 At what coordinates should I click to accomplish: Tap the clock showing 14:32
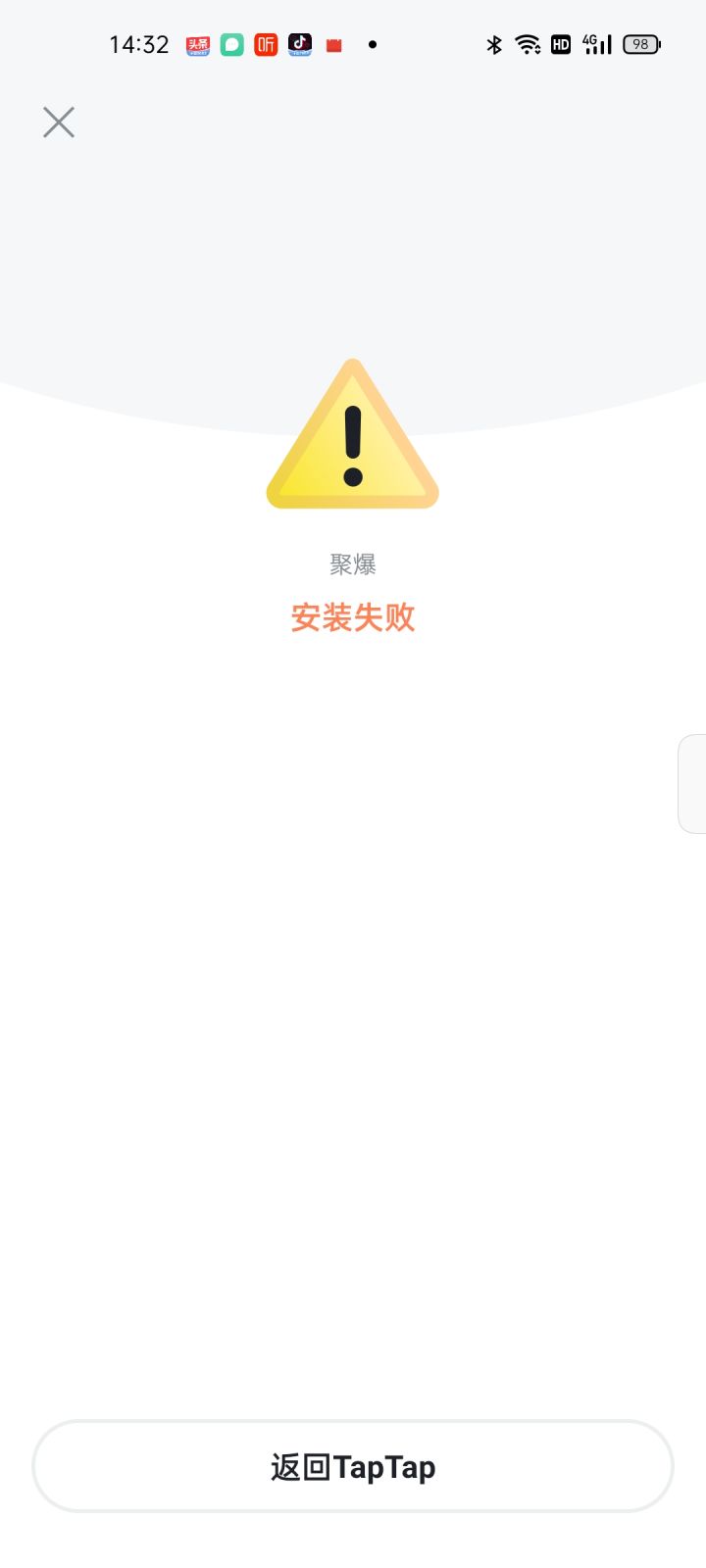pos(140,44)
